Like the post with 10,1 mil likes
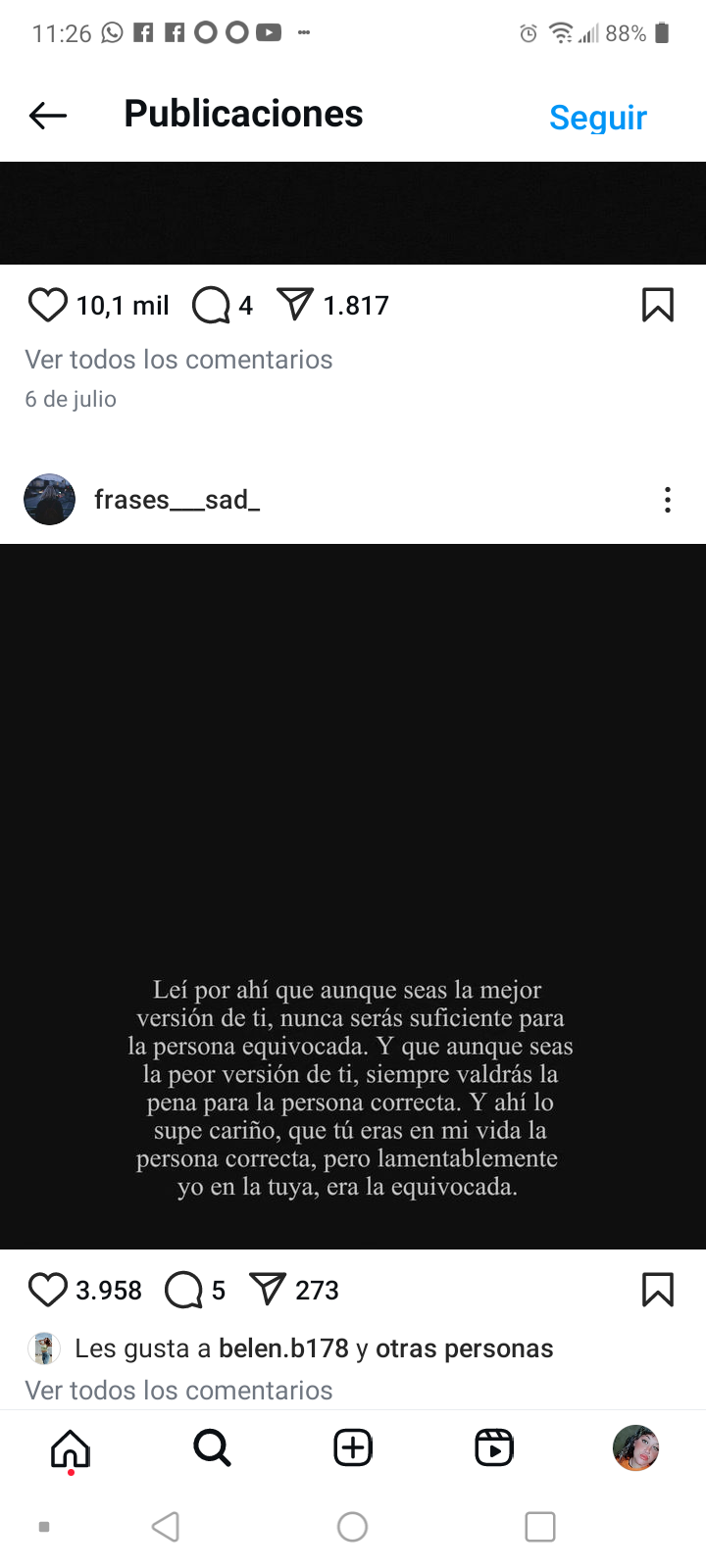706x1568 pixels. click(47, 306)
